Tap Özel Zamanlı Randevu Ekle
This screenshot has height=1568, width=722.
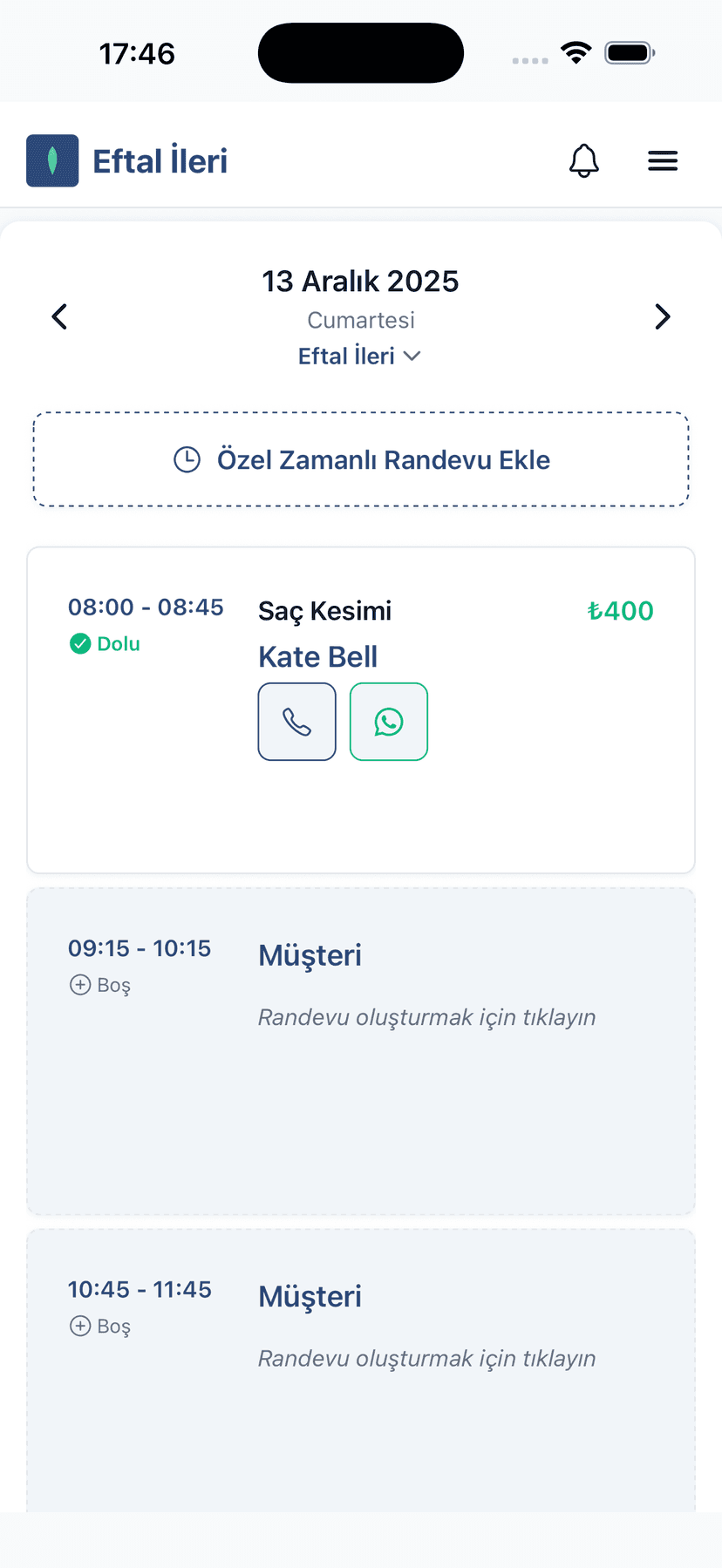(x=361, y=459)
